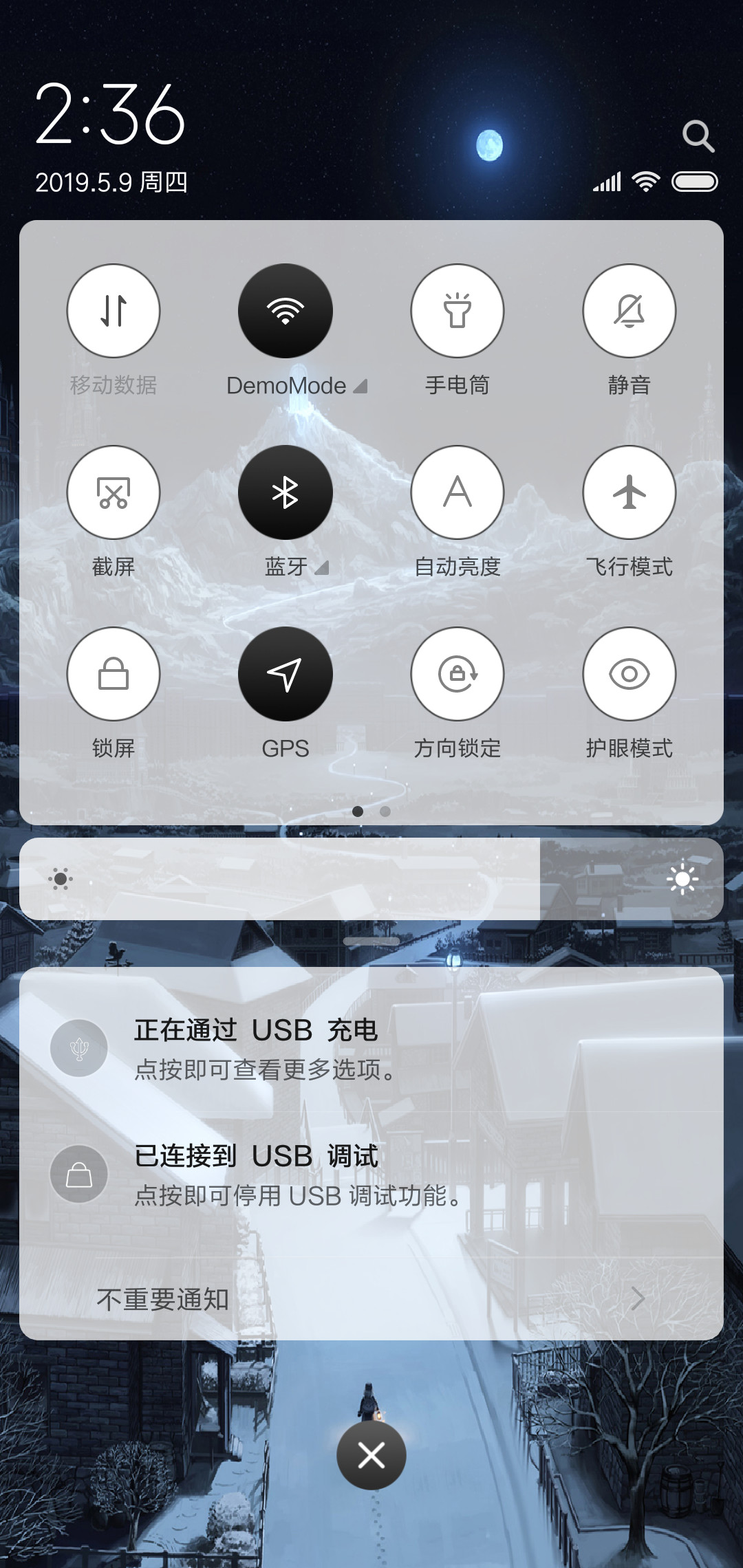Open the USB debugging notification (已连接到 USB 调试)
Screen dimensions: 743x1568
[x=371, y=1175]
